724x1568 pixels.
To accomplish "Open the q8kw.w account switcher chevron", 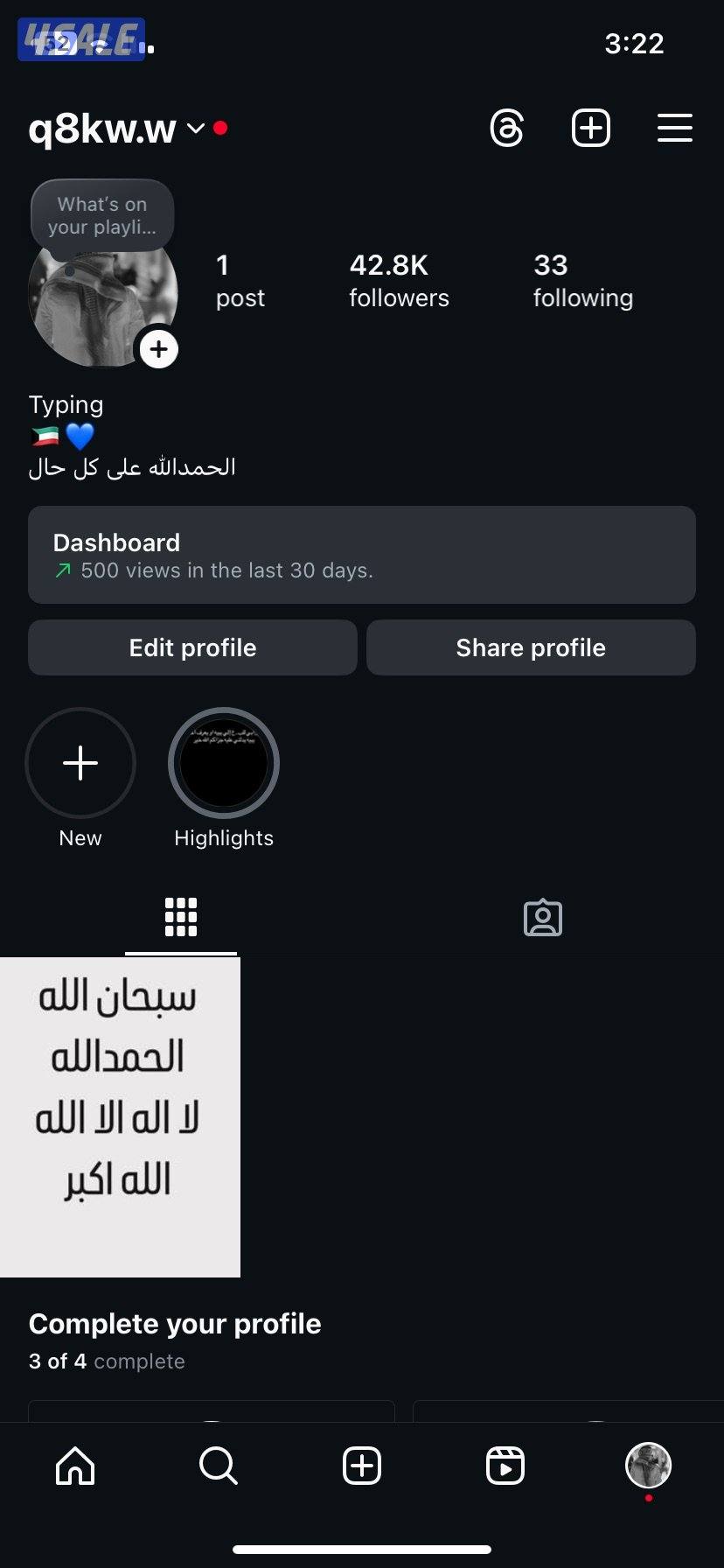I will point(194,128).
